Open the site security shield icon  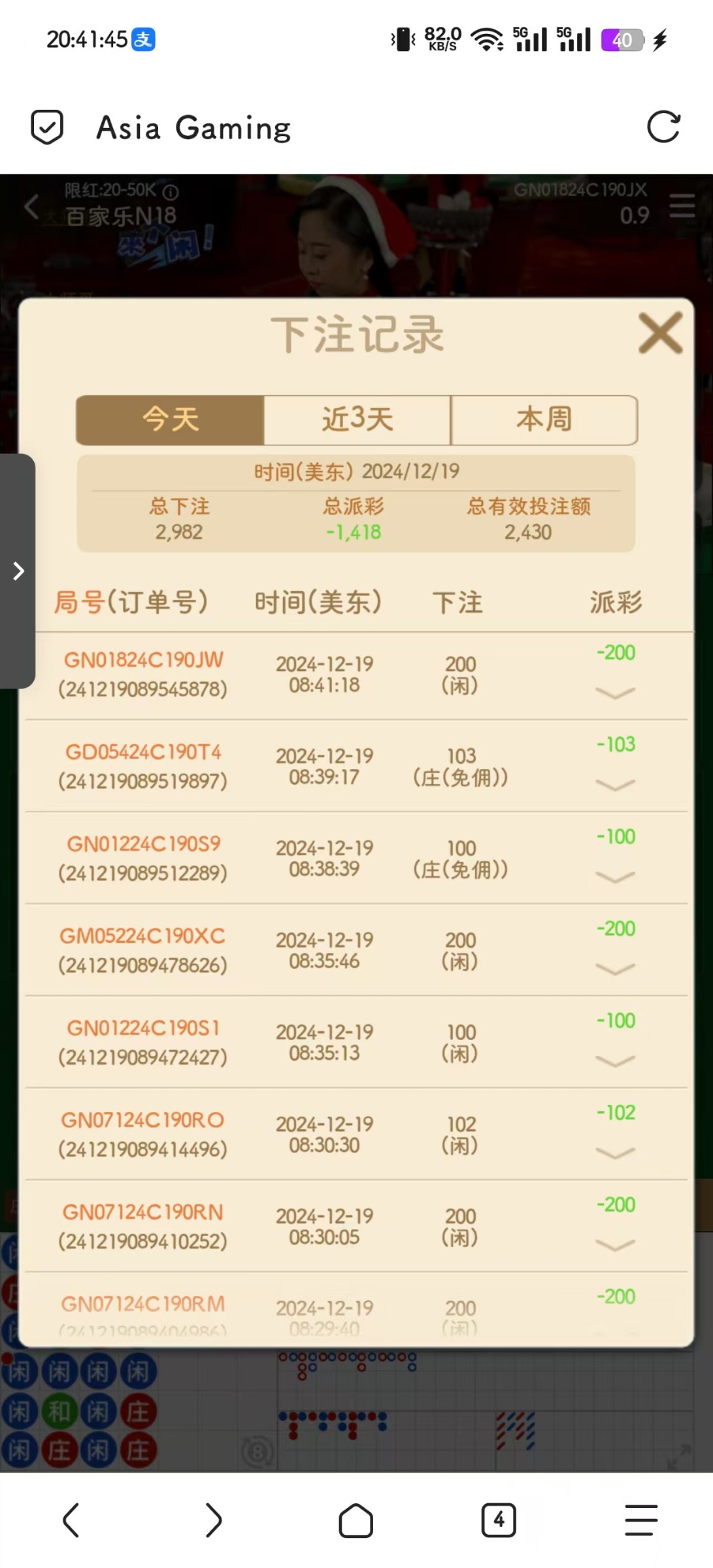tap(47, 127)
